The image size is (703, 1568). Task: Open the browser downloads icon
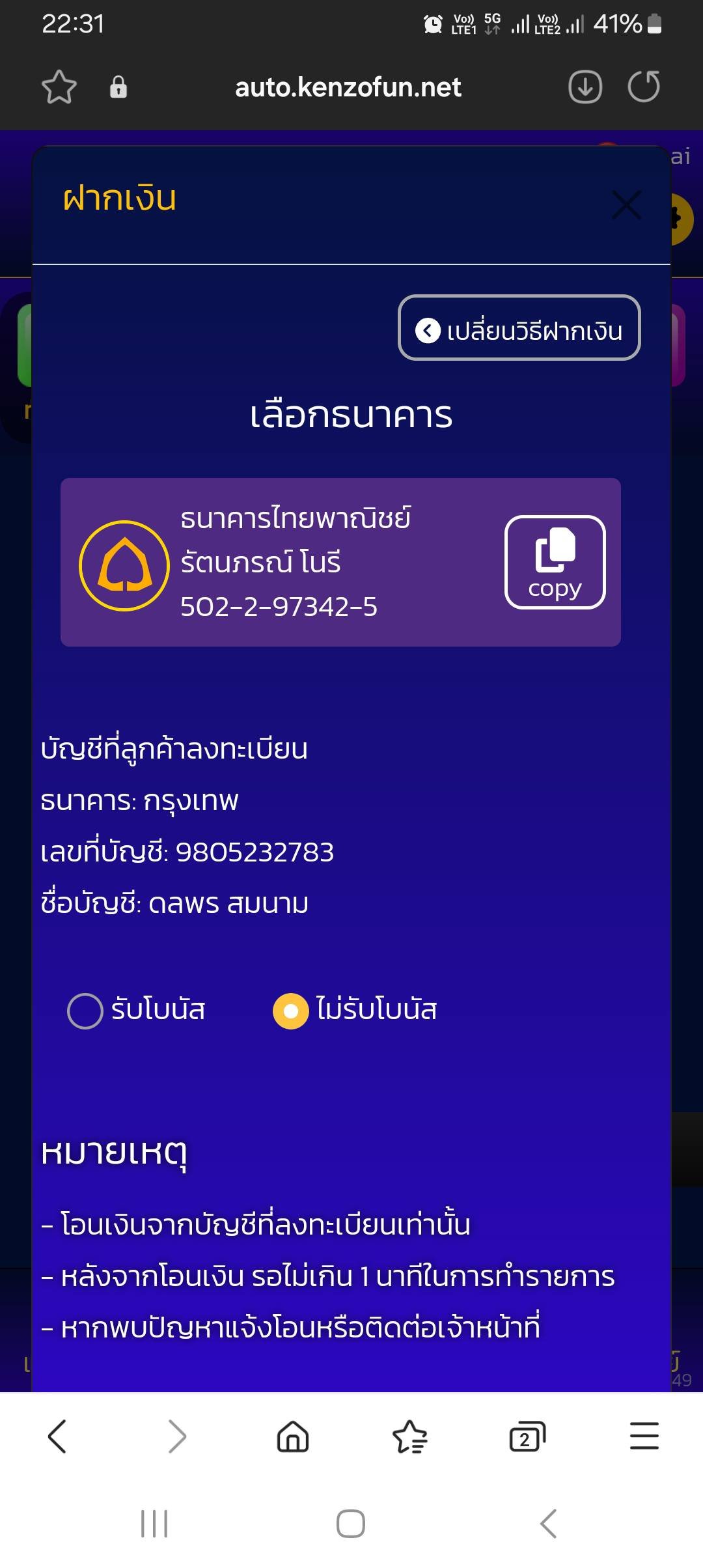click(585, 87)
